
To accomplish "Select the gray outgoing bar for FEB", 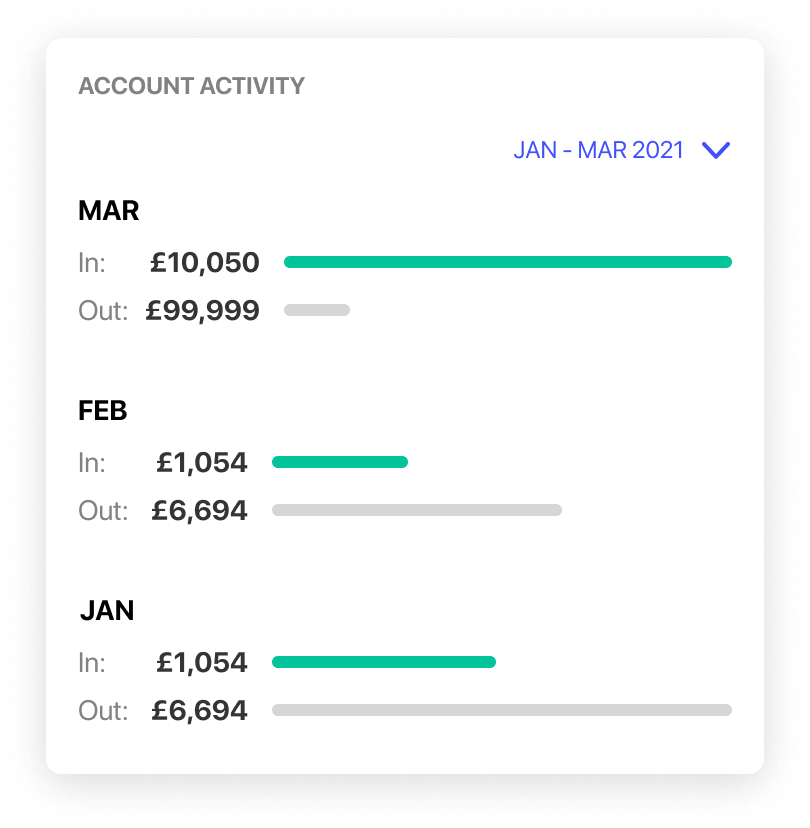I will click(417, 509).
